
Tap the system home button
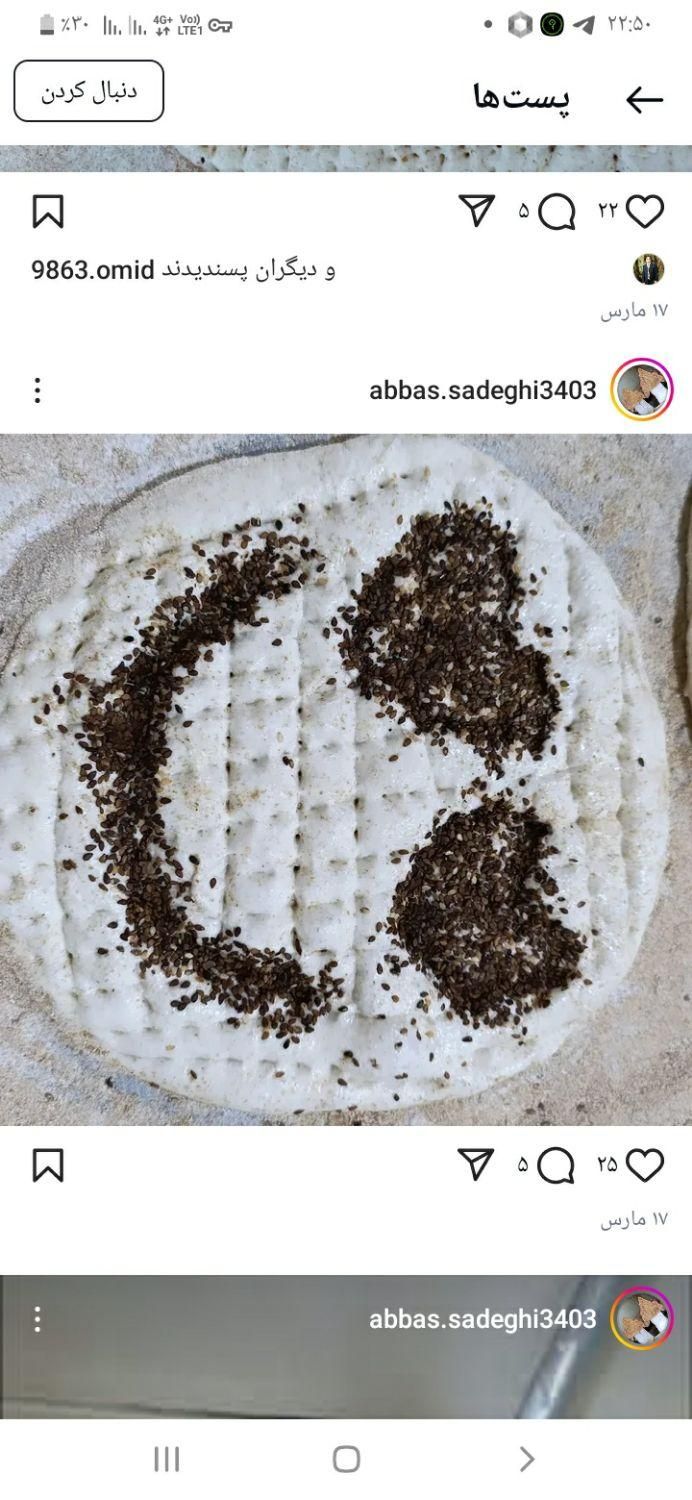(x=346, y=1459)
